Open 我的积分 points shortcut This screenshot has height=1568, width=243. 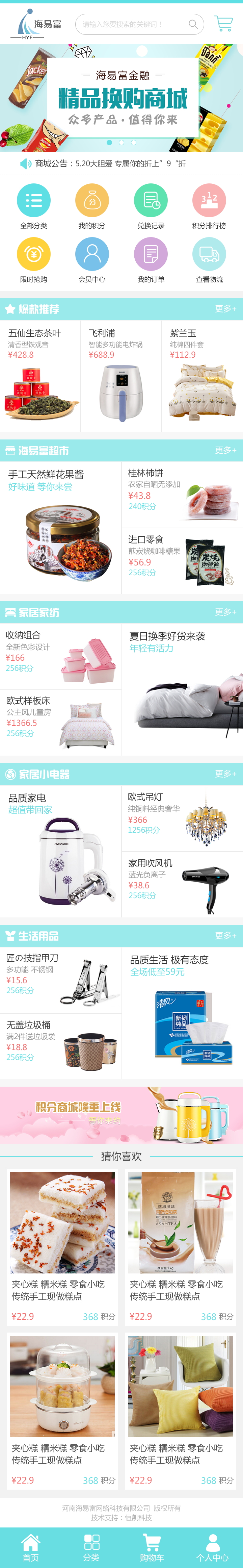click(x=92, y=206)
